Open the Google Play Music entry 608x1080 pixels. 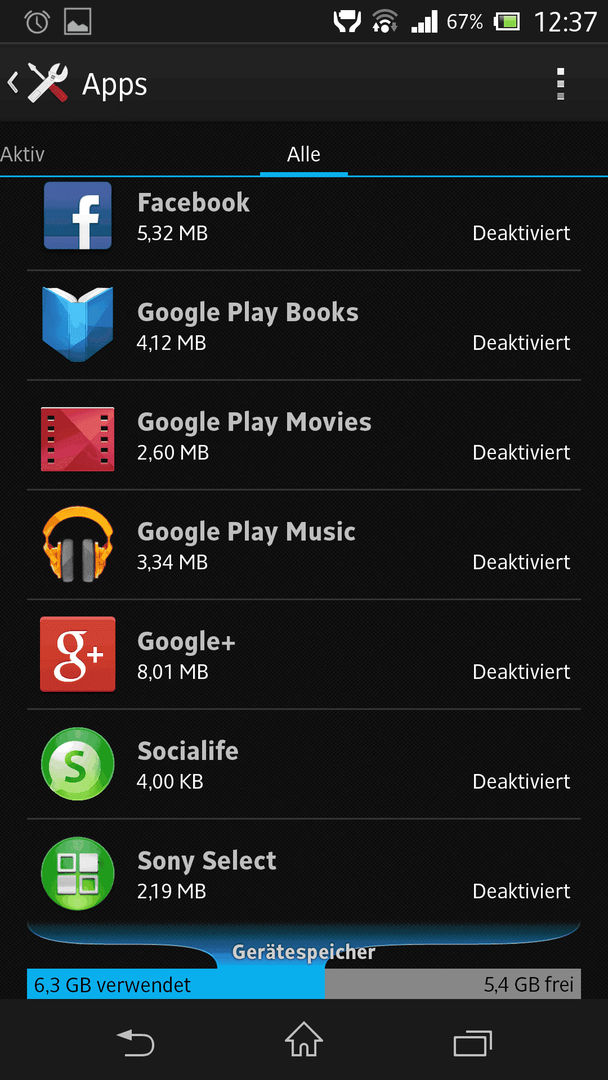[x=304, y=545]
